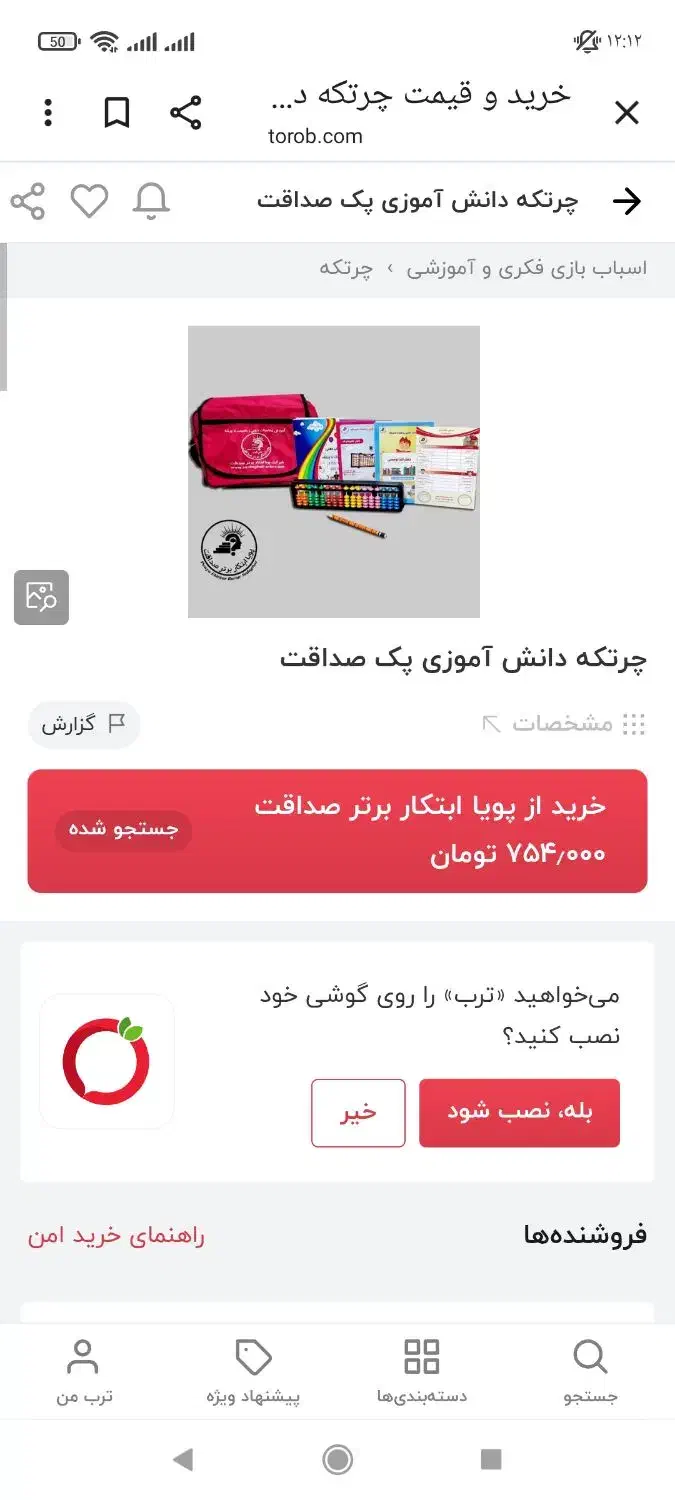Tap the گزارش report chip

coord(83,724)
